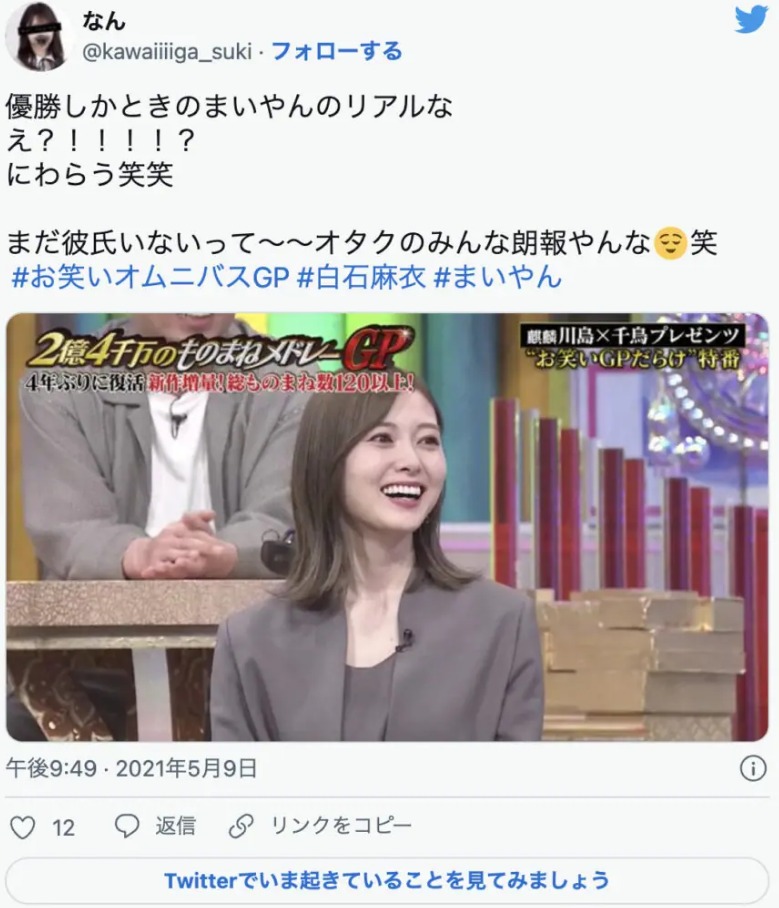The image size is (779, 908).
Task: Copy the tweet link via リンクをコピー
Action: [x=320, y=827]
